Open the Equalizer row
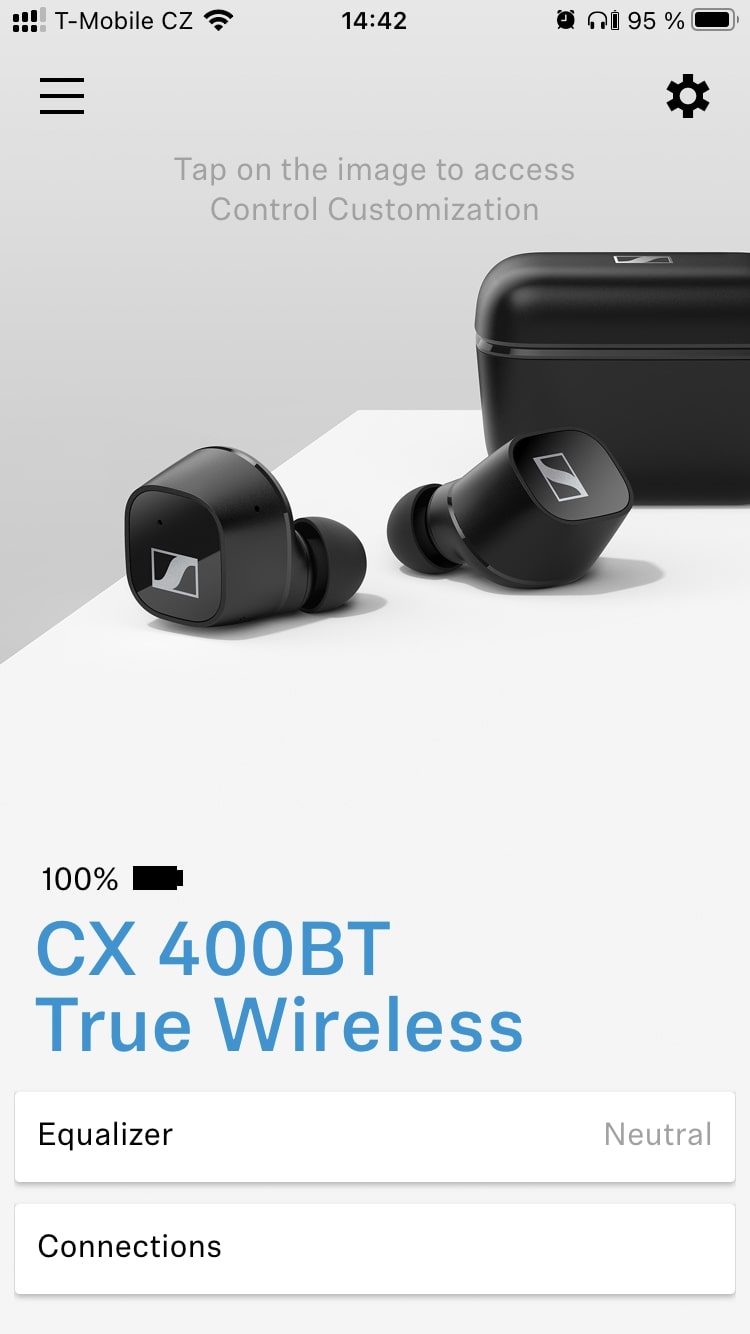The width and height of the screenshot is (750, 1334). 375,1136
